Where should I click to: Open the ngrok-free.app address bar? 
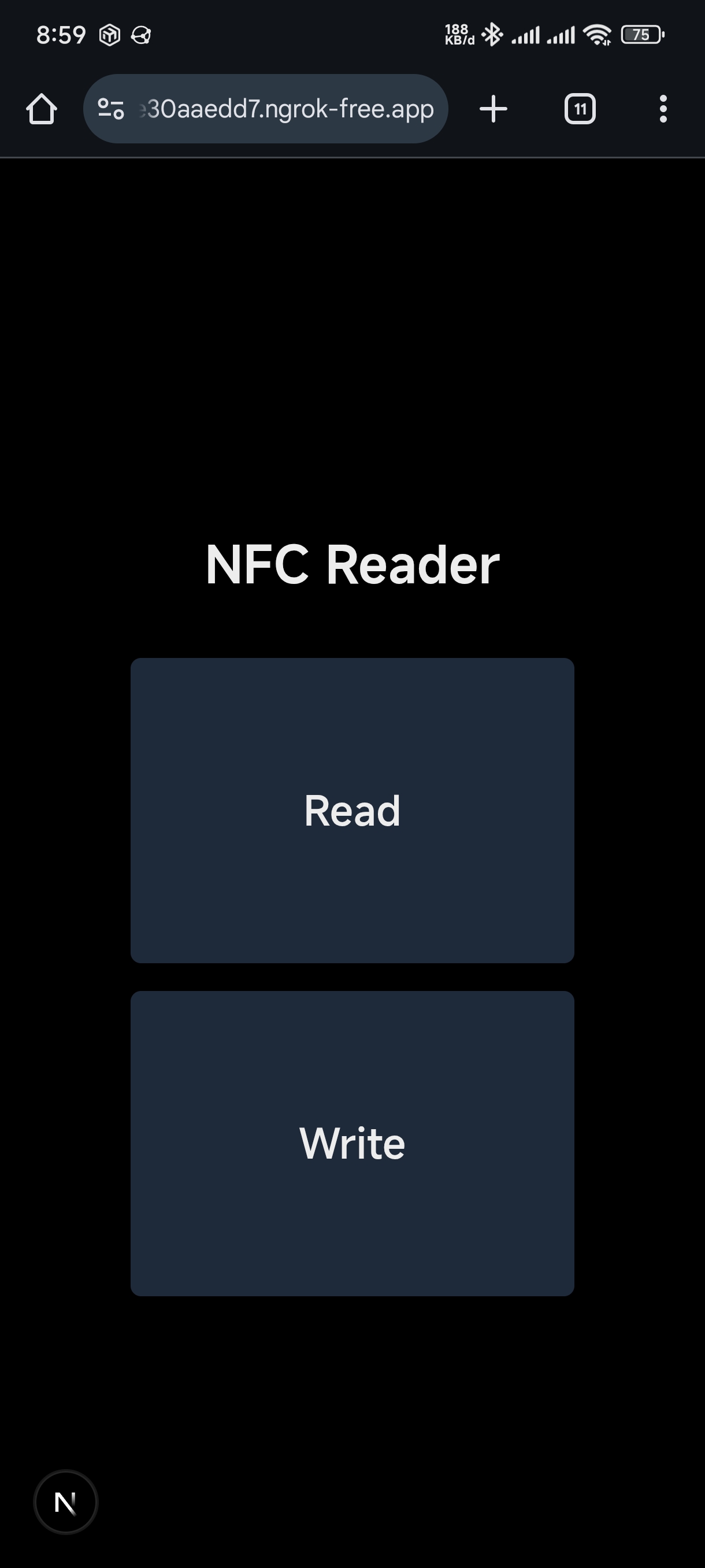click(x=289, y=109)
